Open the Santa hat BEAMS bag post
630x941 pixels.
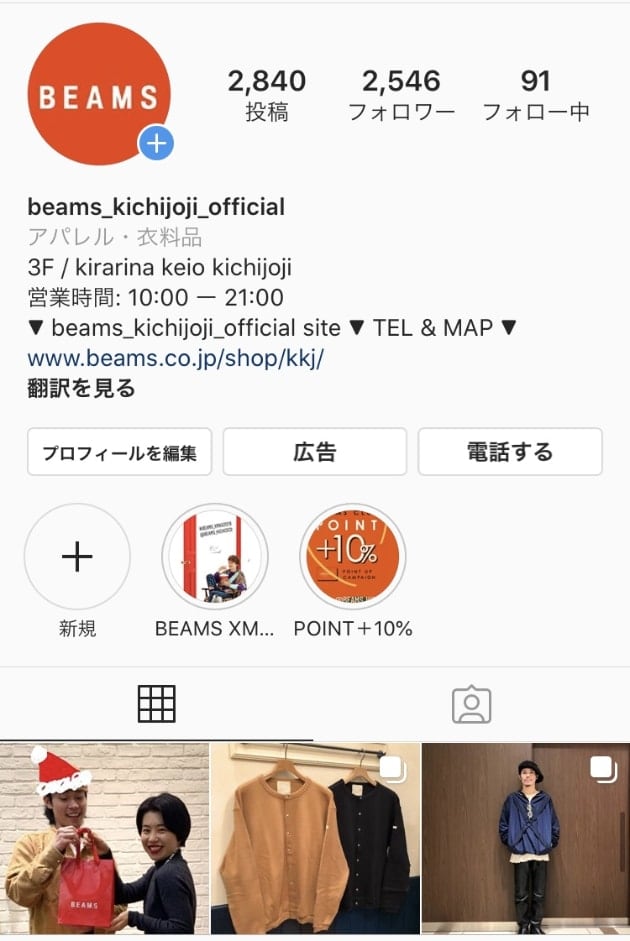click(x=104, y=838)
